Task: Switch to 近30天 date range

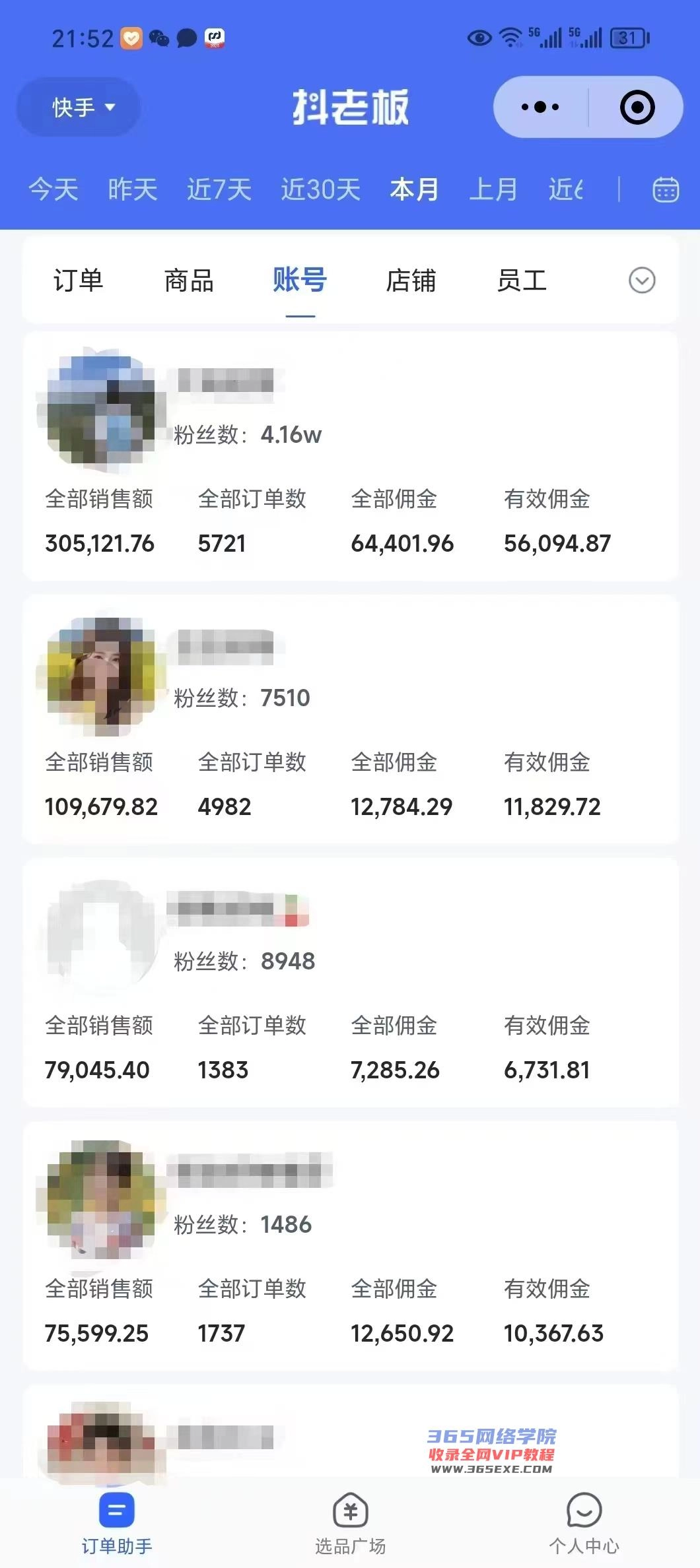Action: (320, 190)
